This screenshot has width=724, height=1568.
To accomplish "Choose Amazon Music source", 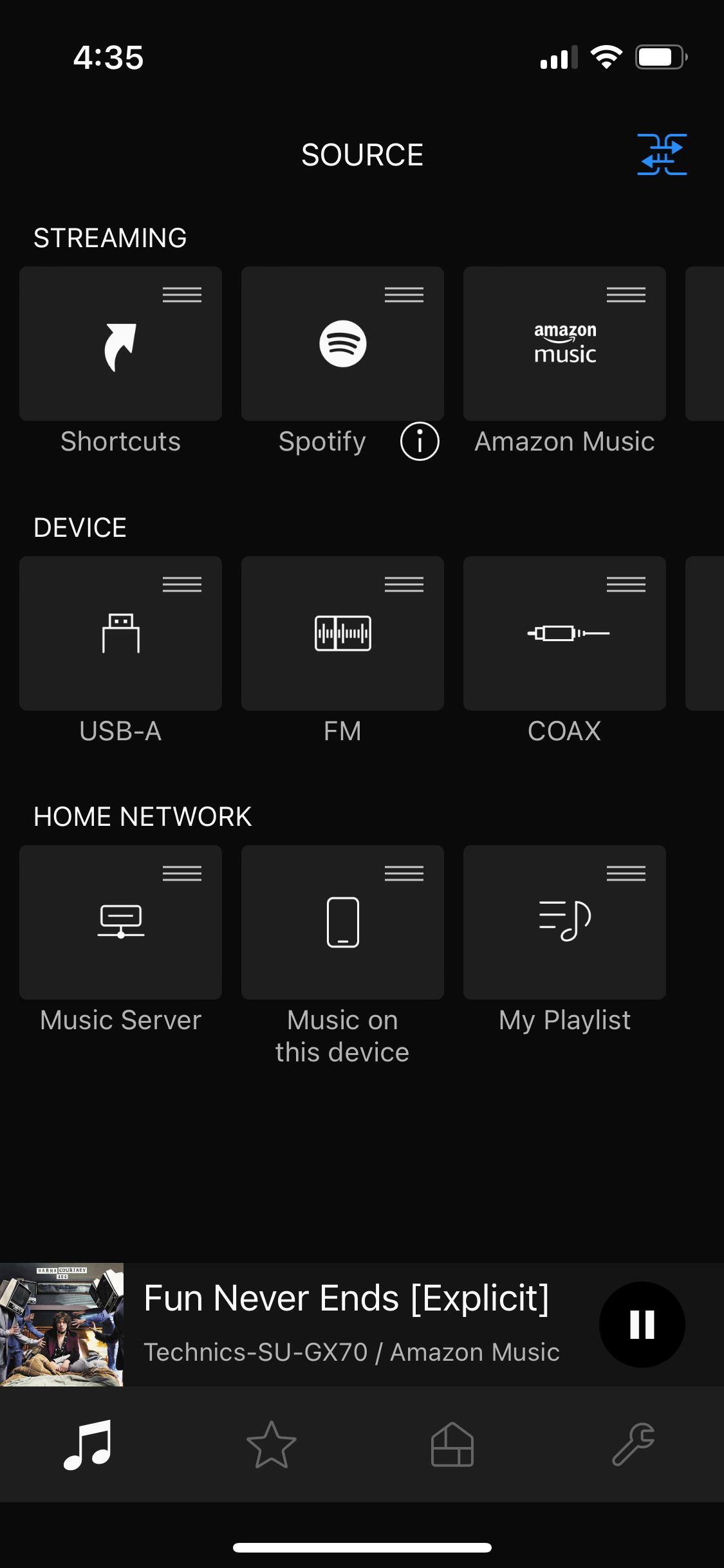I will click(x=564, y=344).
